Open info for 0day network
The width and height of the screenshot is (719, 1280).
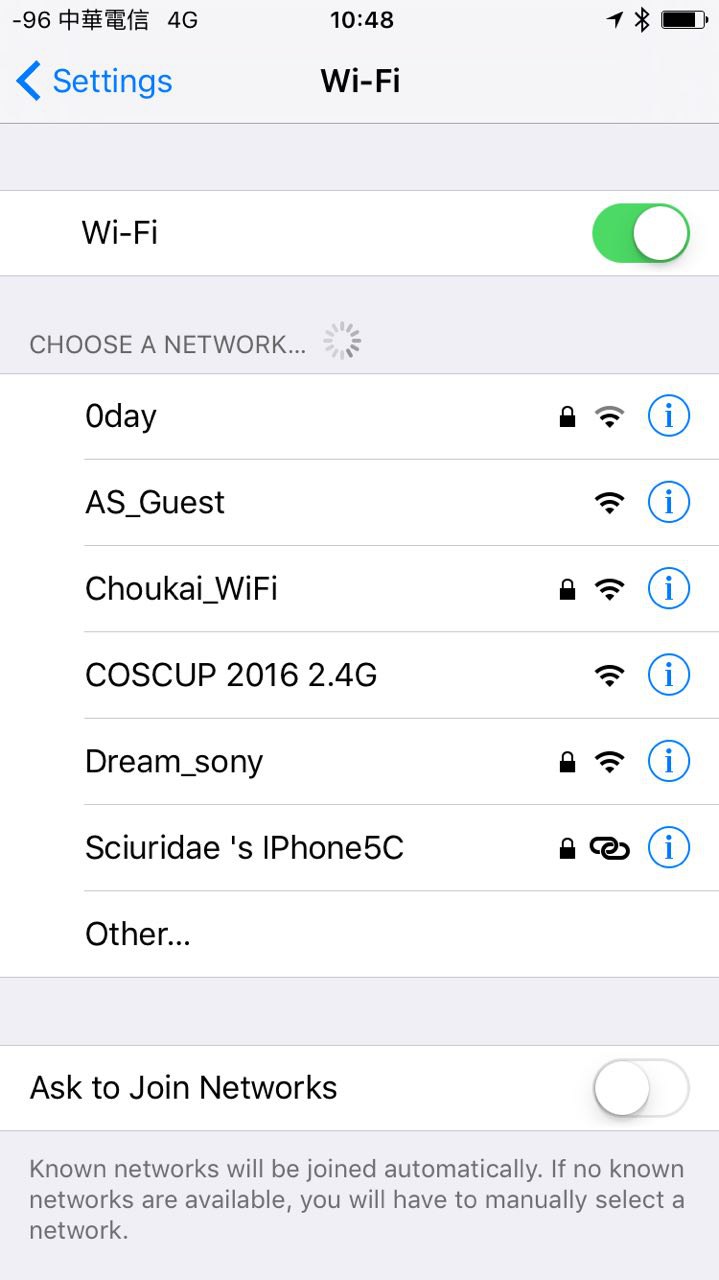tap(669, 416)
